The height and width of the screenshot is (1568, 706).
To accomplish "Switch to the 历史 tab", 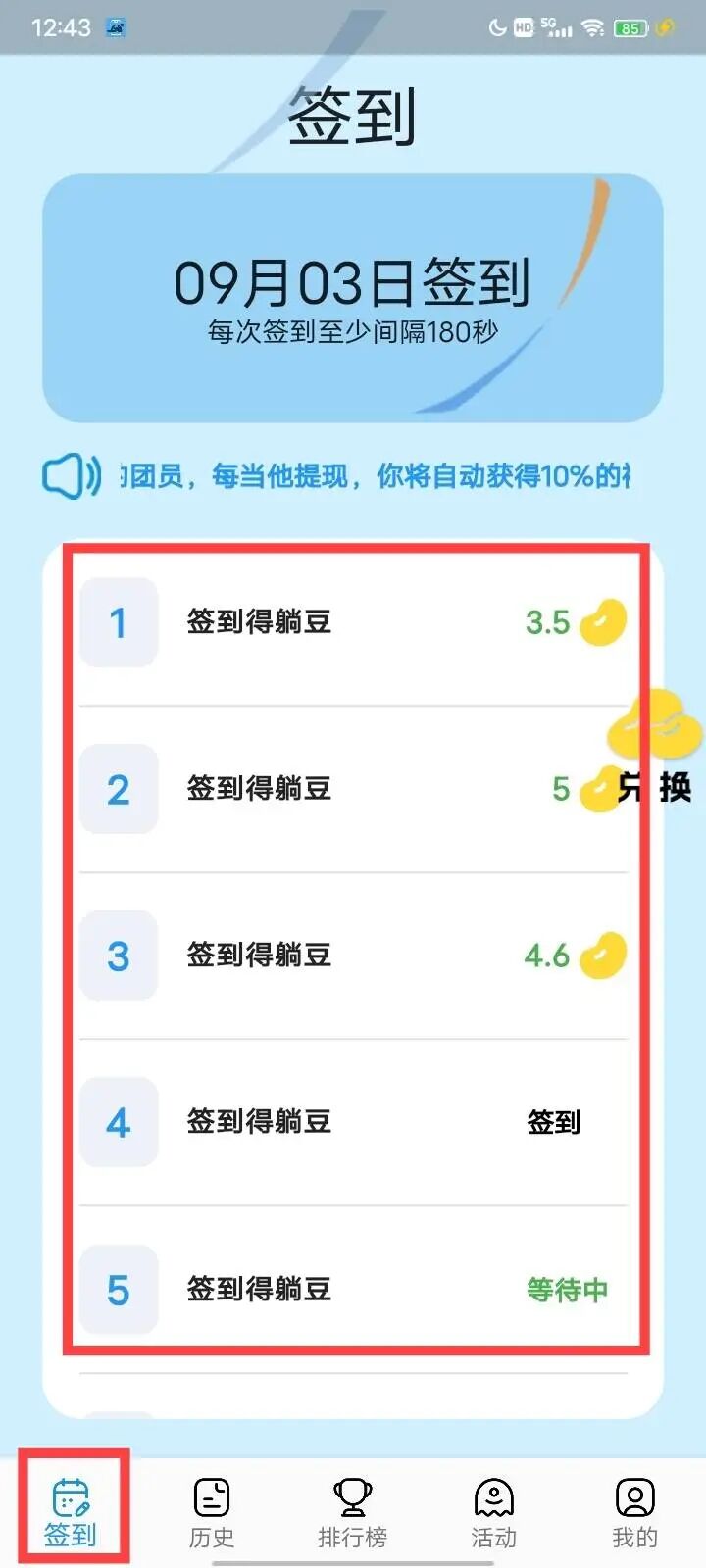I will tap(212, 1513).
